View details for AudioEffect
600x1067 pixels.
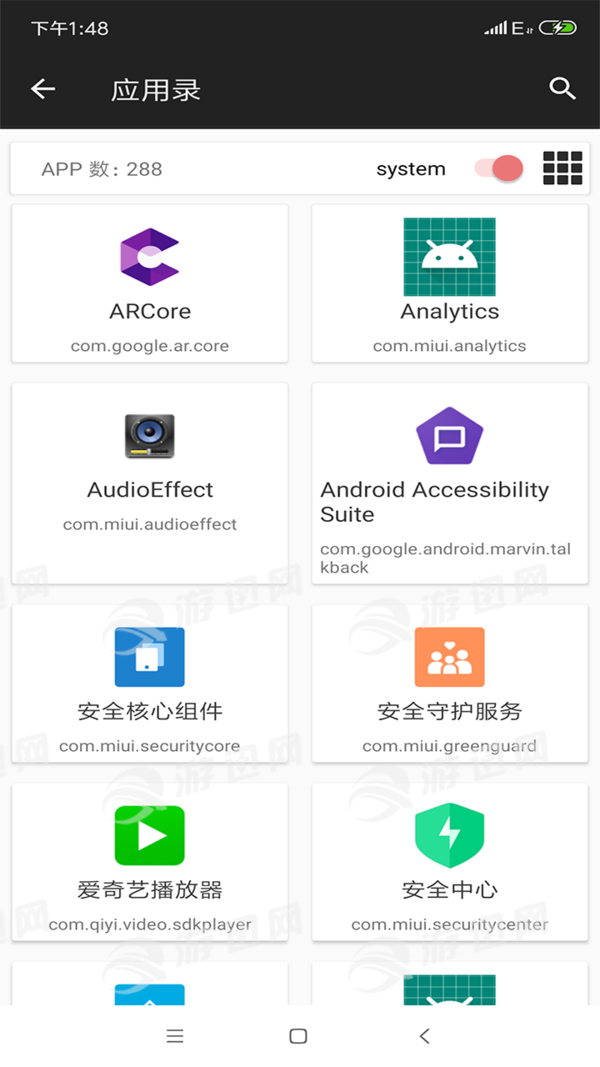(x=150, y=483)
